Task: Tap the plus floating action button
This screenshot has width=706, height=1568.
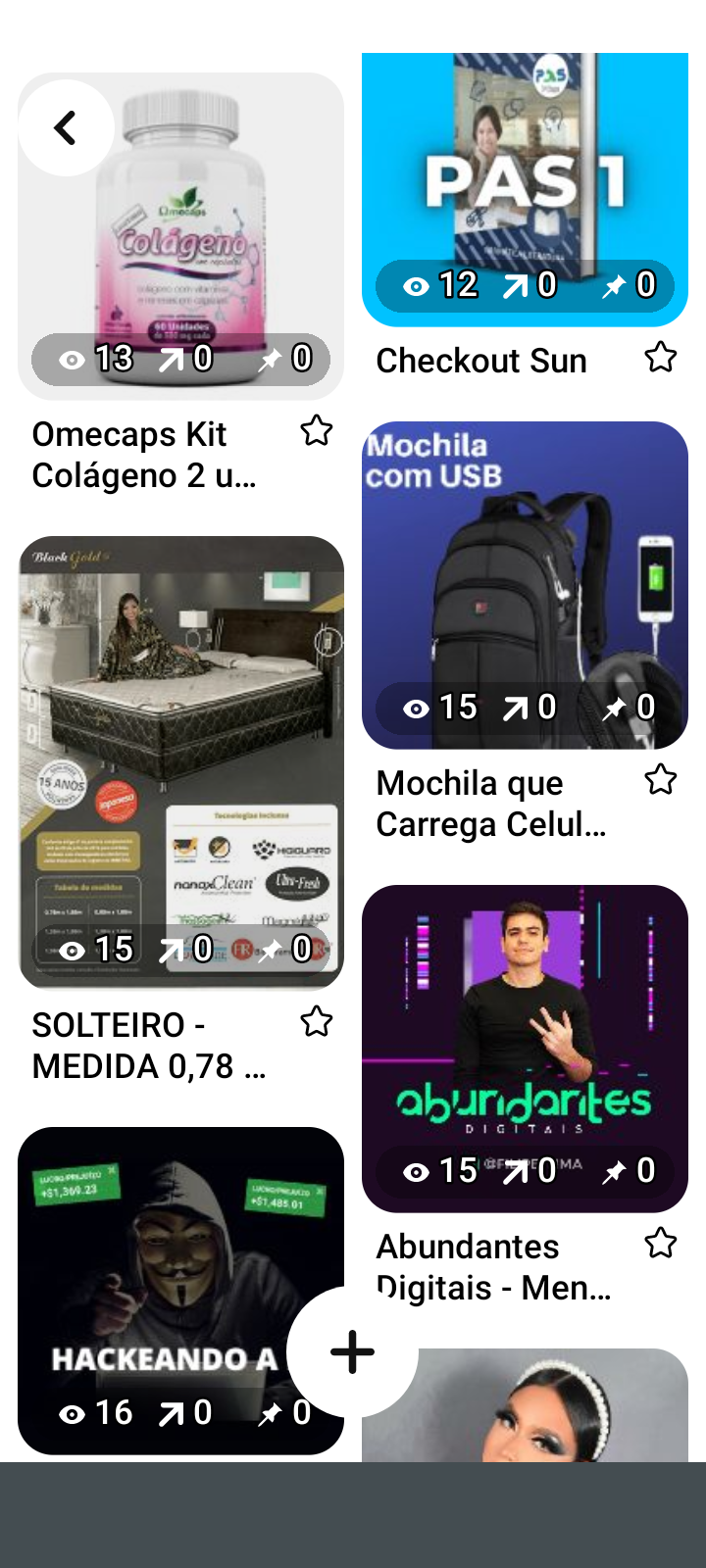Action: [x=352, y=1352]
